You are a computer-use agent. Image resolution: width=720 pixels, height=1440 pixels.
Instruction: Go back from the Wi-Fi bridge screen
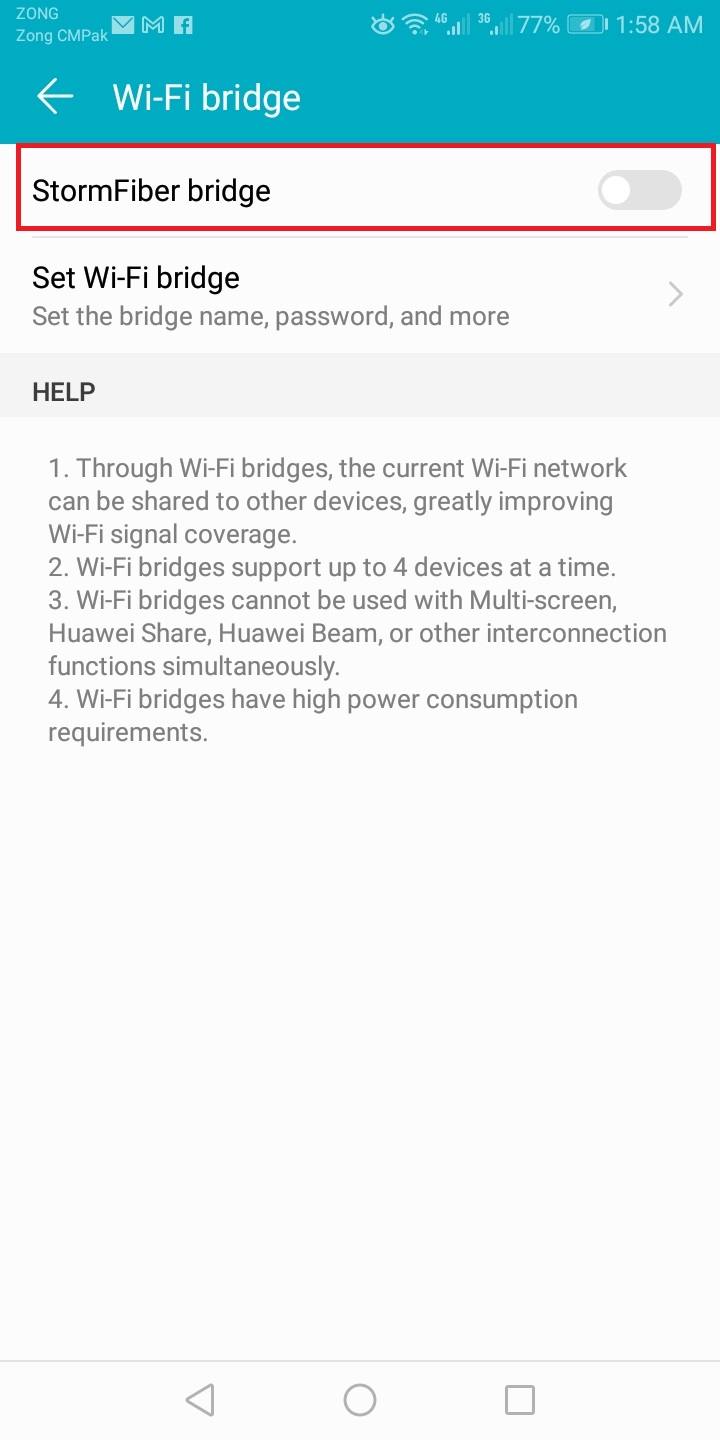55,96
